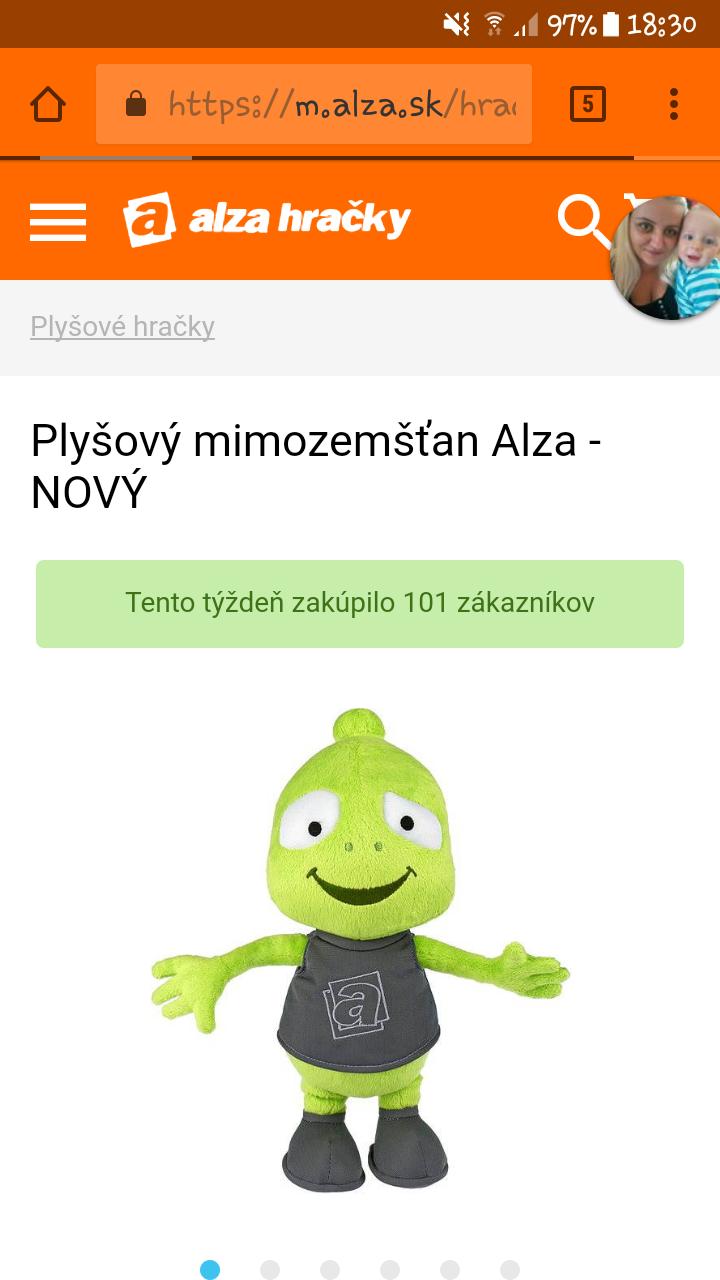Jump to the last gallery image dot
This screenshot has height=1280, width=720.
[x=510, y=1270]
